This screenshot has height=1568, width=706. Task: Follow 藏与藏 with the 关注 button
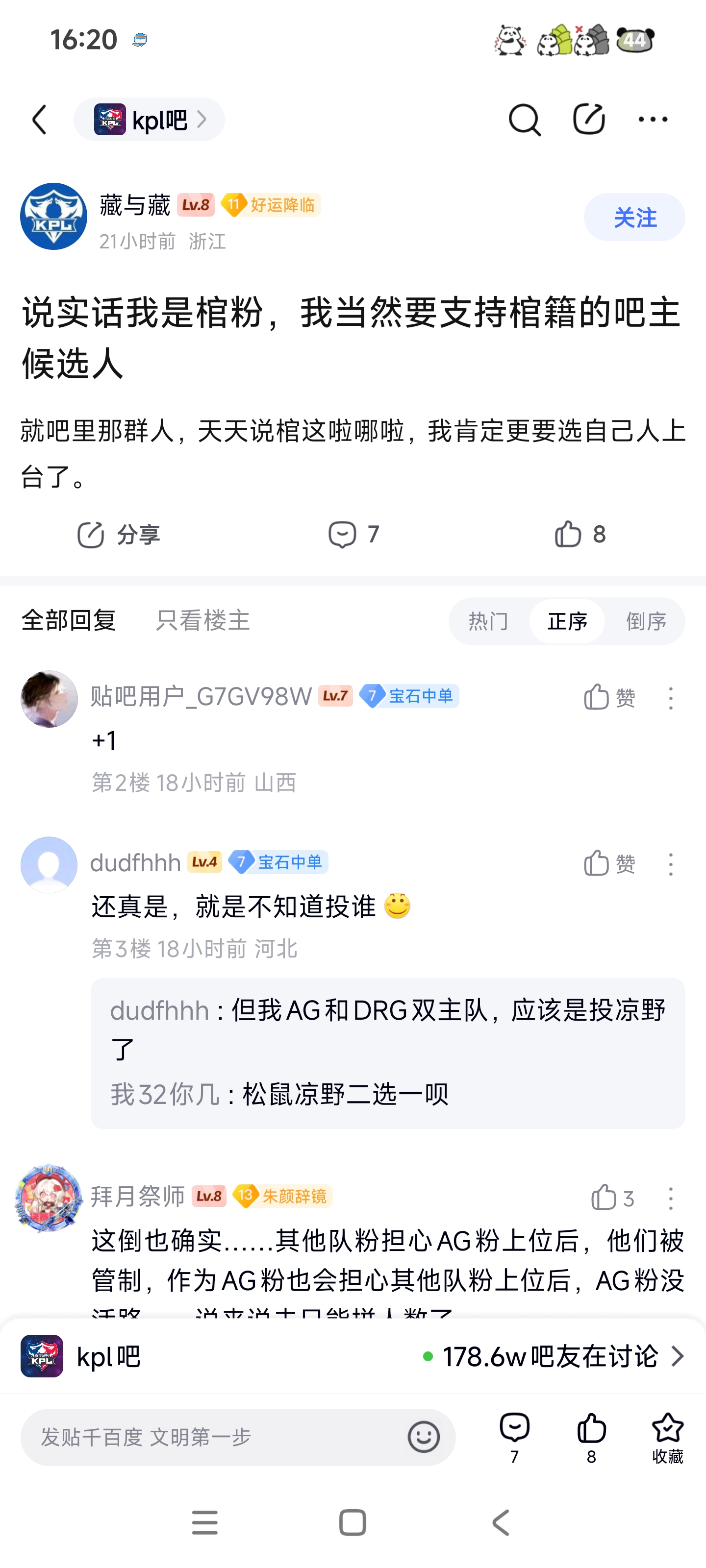(634, 217)
